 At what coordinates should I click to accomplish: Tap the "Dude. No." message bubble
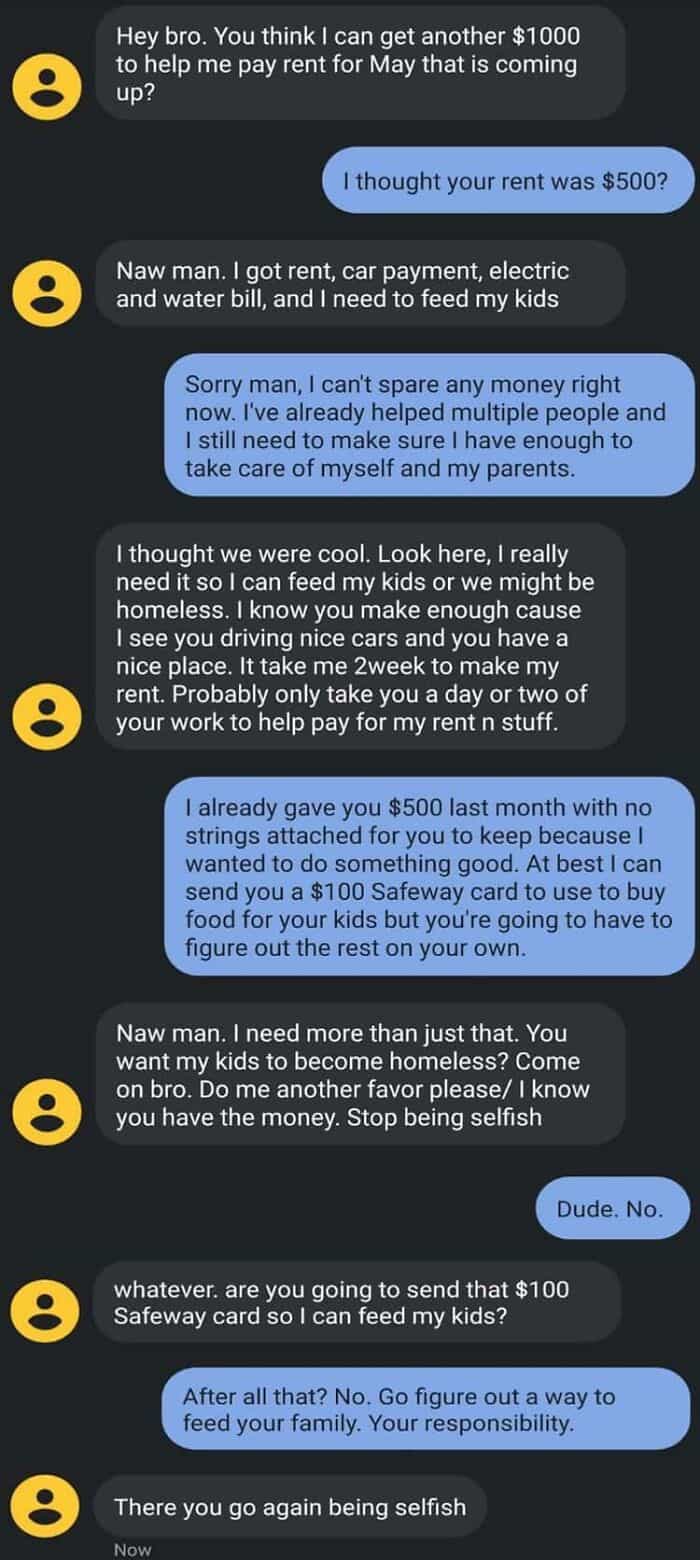click(612, 1209)
